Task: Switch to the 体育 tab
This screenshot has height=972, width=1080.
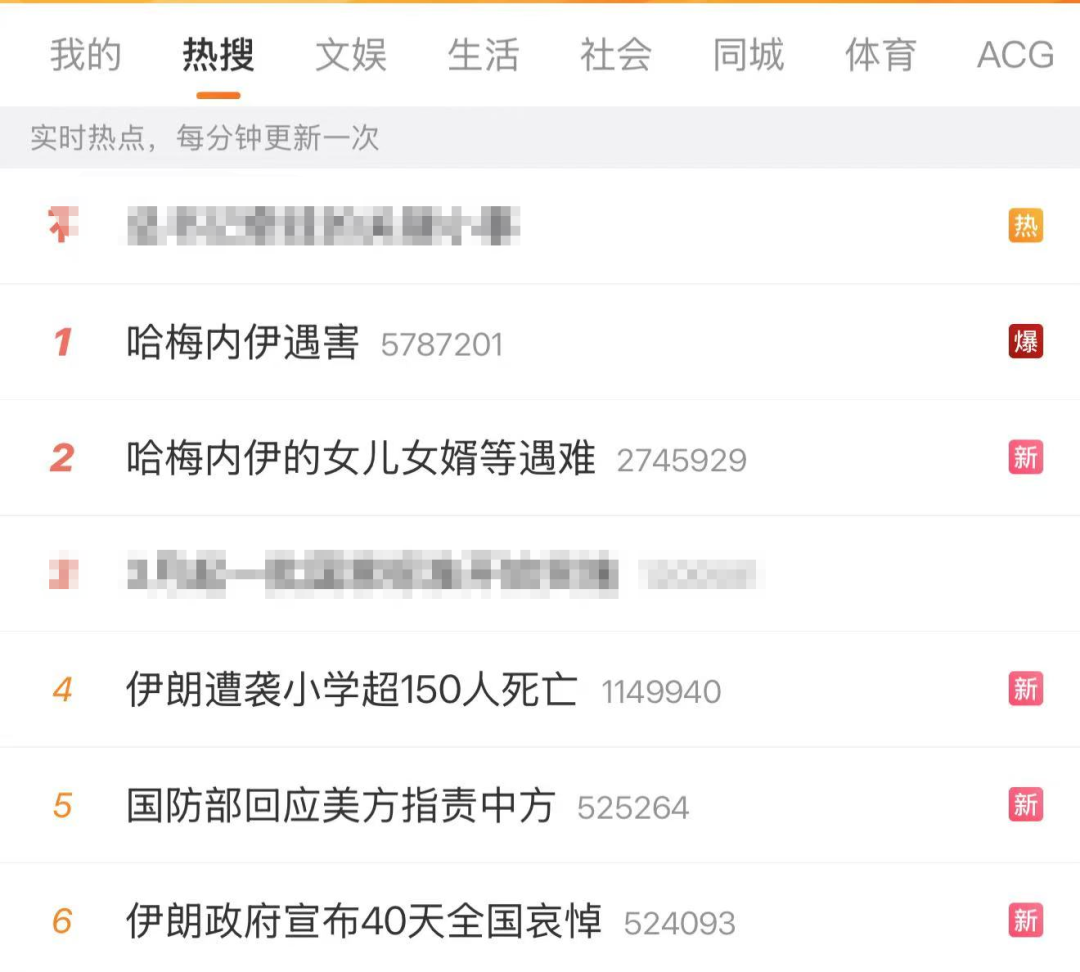Action: [x=880, y=55]
